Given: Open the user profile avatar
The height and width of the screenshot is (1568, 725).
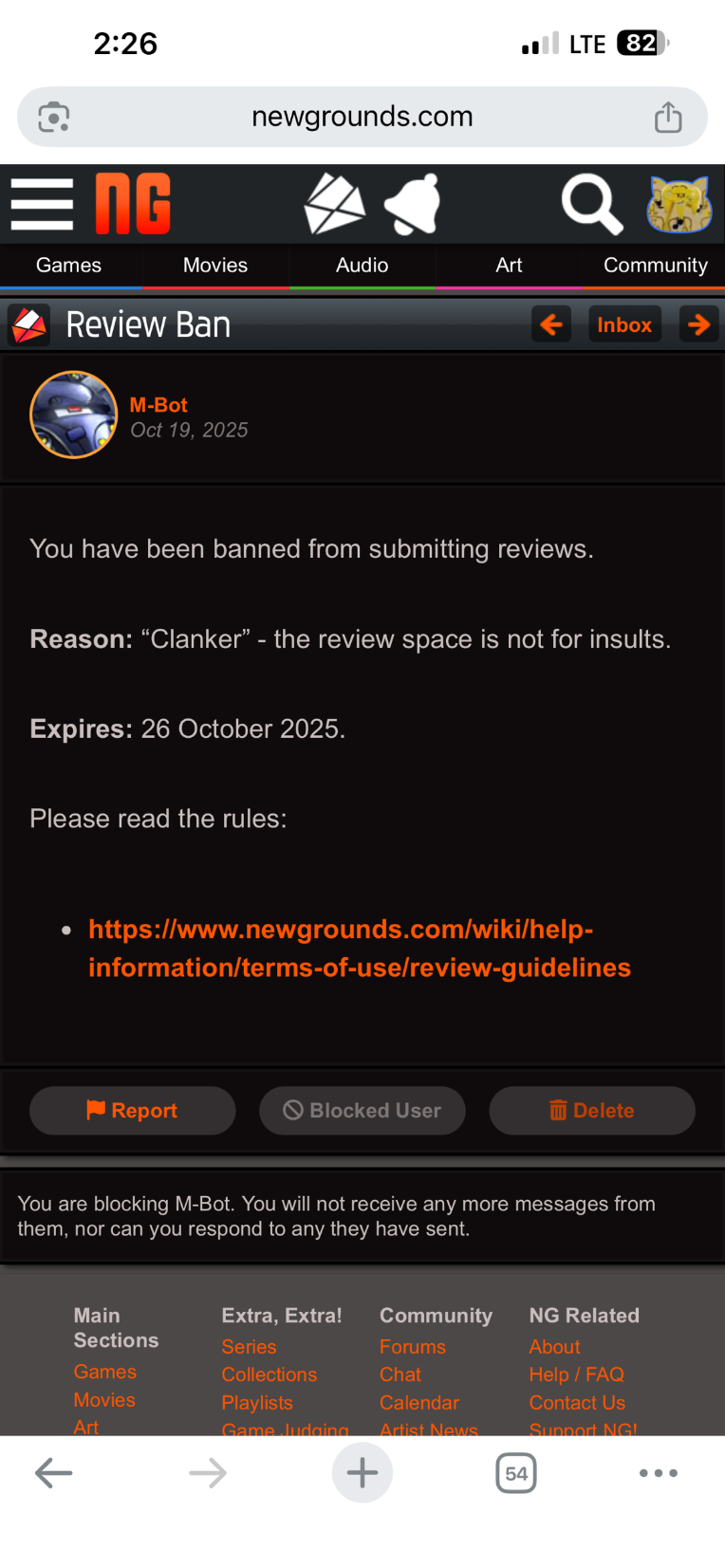Looking at the screenshot, I should tap(679, 204).
